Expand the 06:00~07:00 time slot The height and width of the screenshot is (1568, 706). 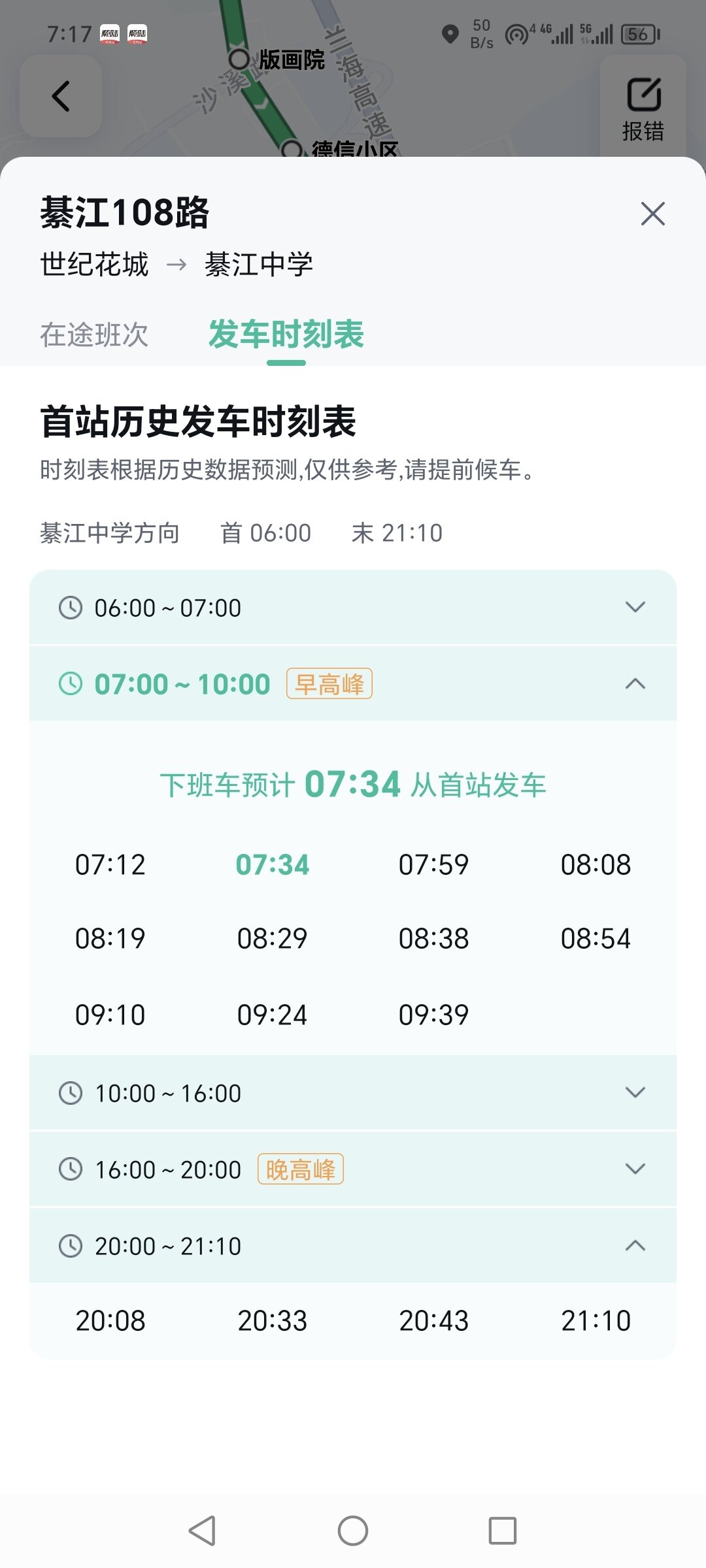coord(353,608)
